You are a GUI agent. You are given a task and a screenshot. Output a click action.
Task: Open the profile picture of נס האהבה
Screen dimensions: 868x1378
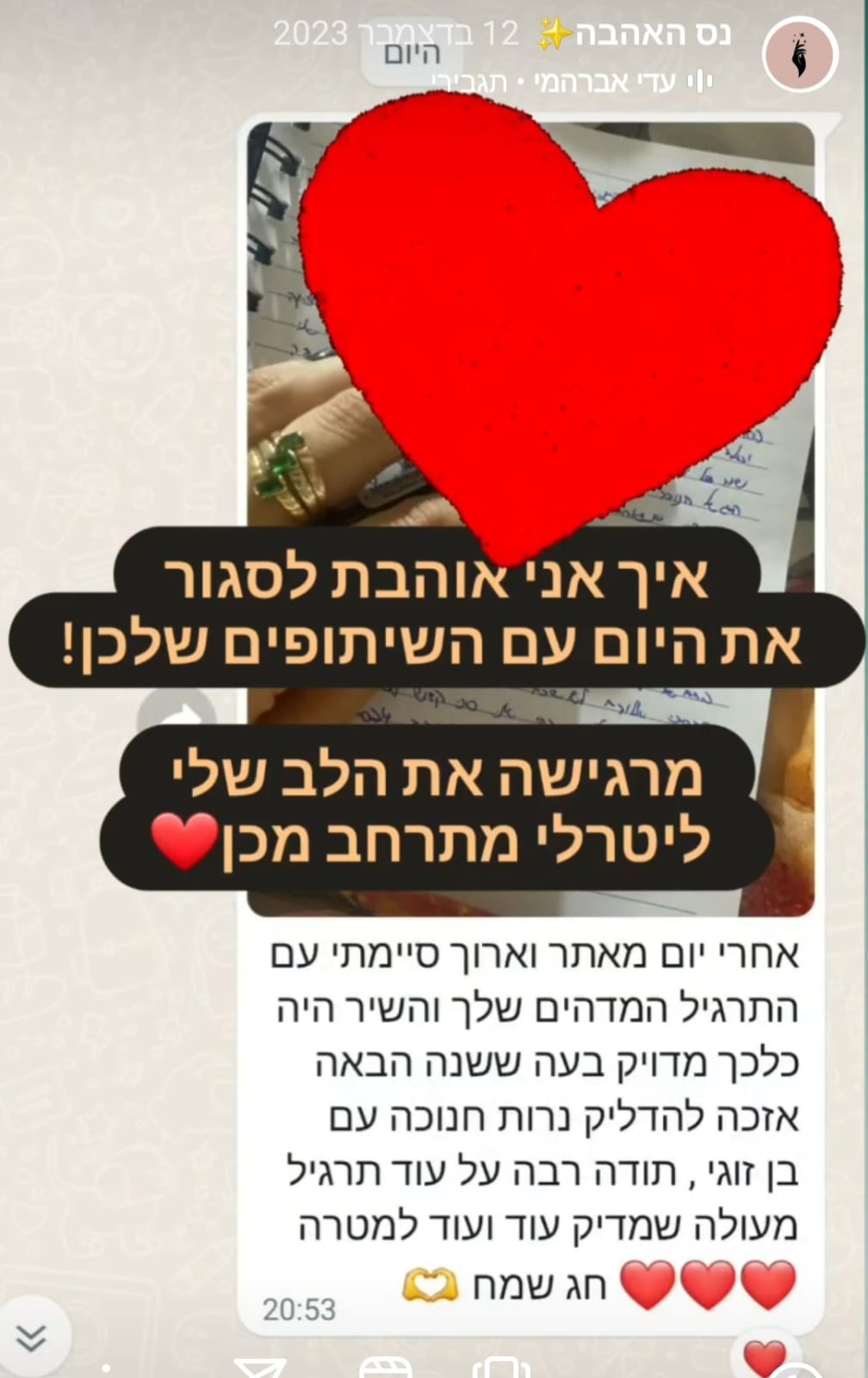coord(800,54)
